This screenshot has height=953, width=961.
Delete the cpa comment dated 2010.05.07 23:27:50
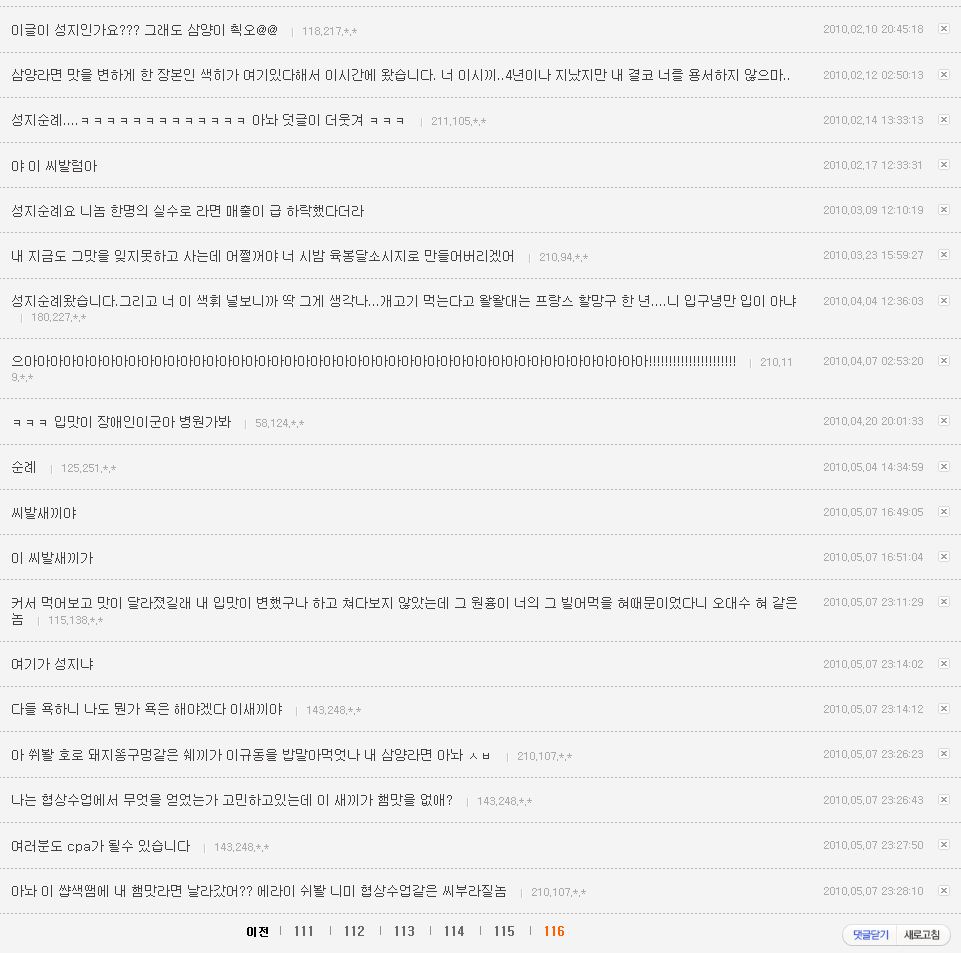pos(943,845)
